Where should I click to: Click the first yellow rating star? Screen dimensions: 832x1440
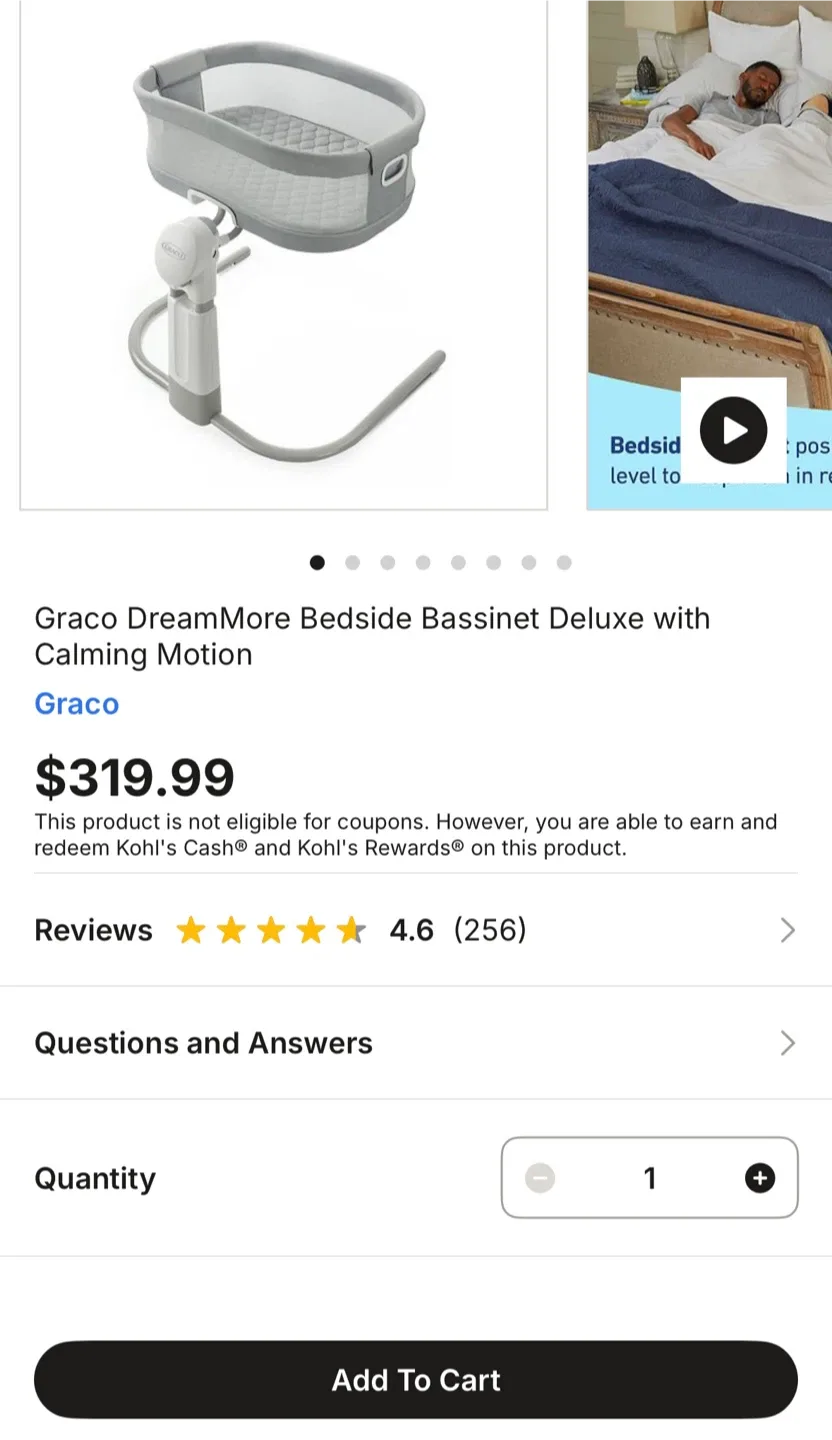192,930
